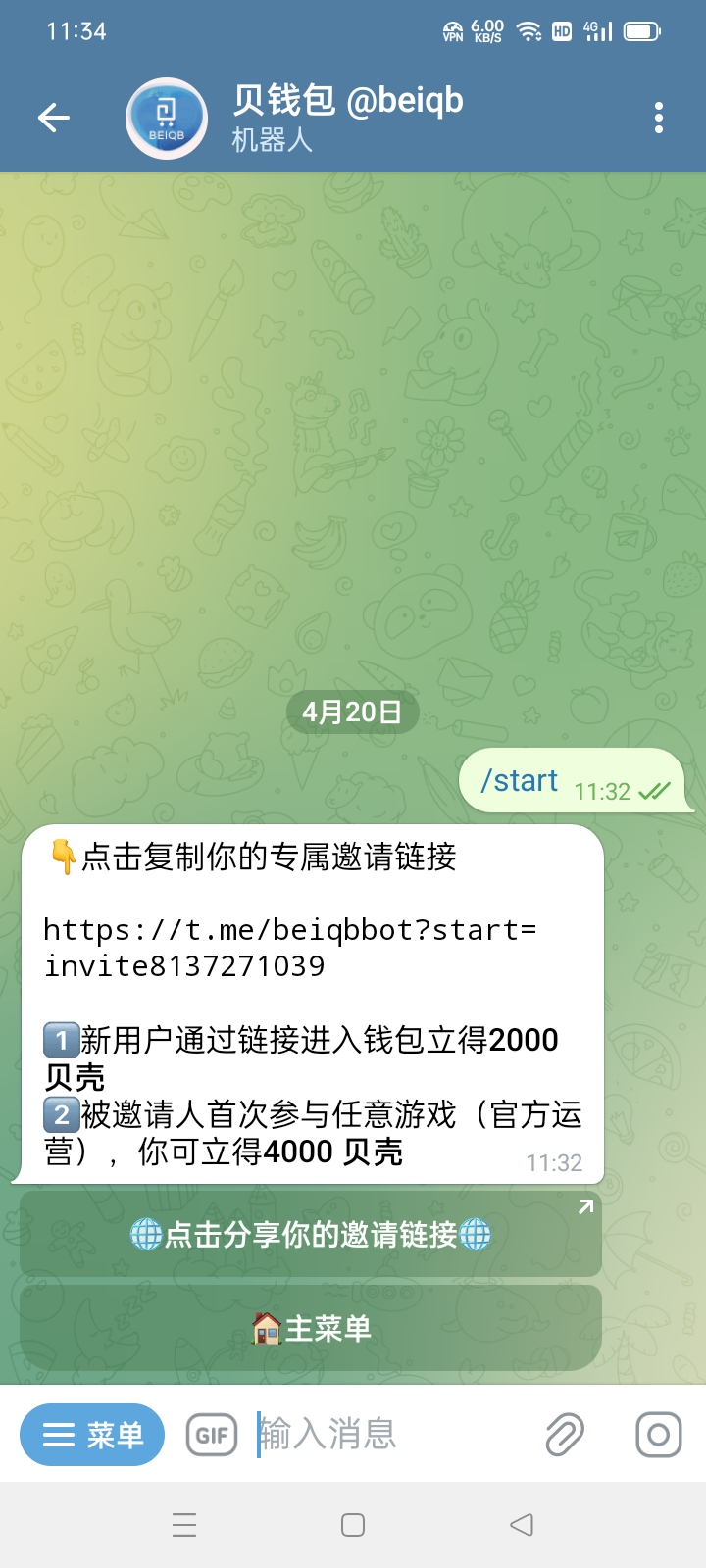Open the 贝钱包 bot profile header
This screenshot has width=706, height=1568.
[346, 119]
